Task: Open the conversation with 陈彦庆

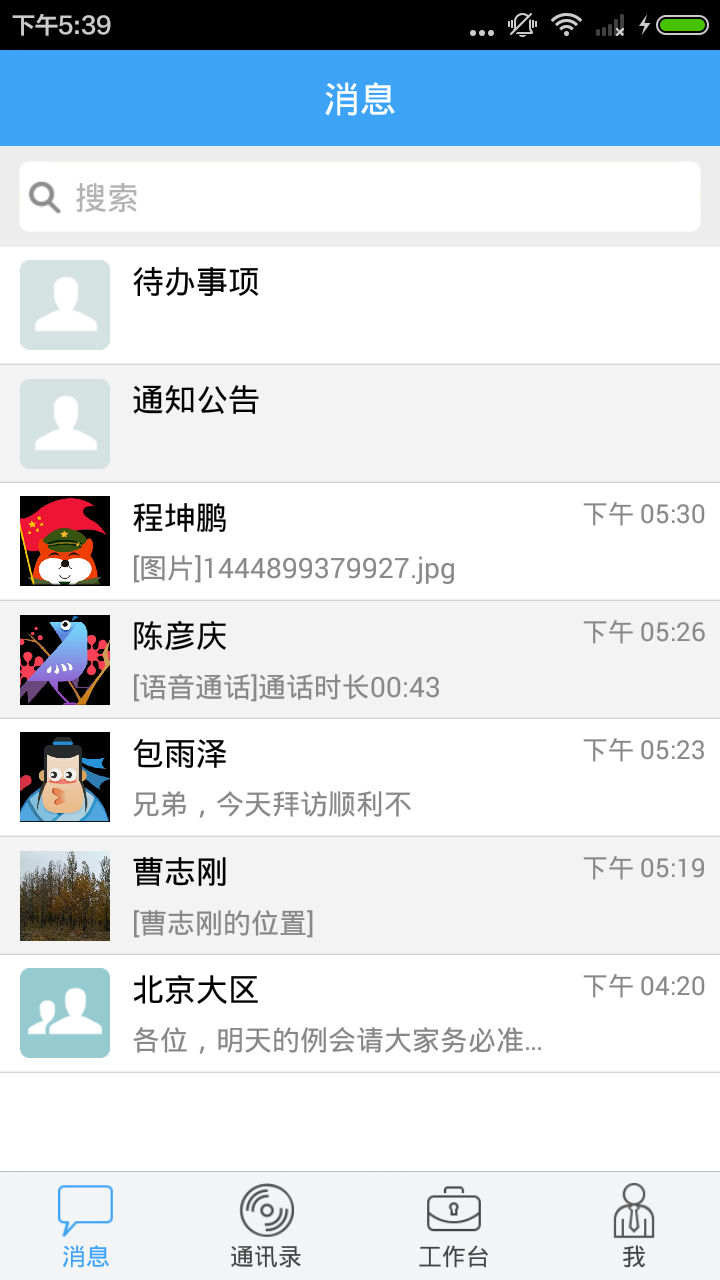Action: pos(360,659)
